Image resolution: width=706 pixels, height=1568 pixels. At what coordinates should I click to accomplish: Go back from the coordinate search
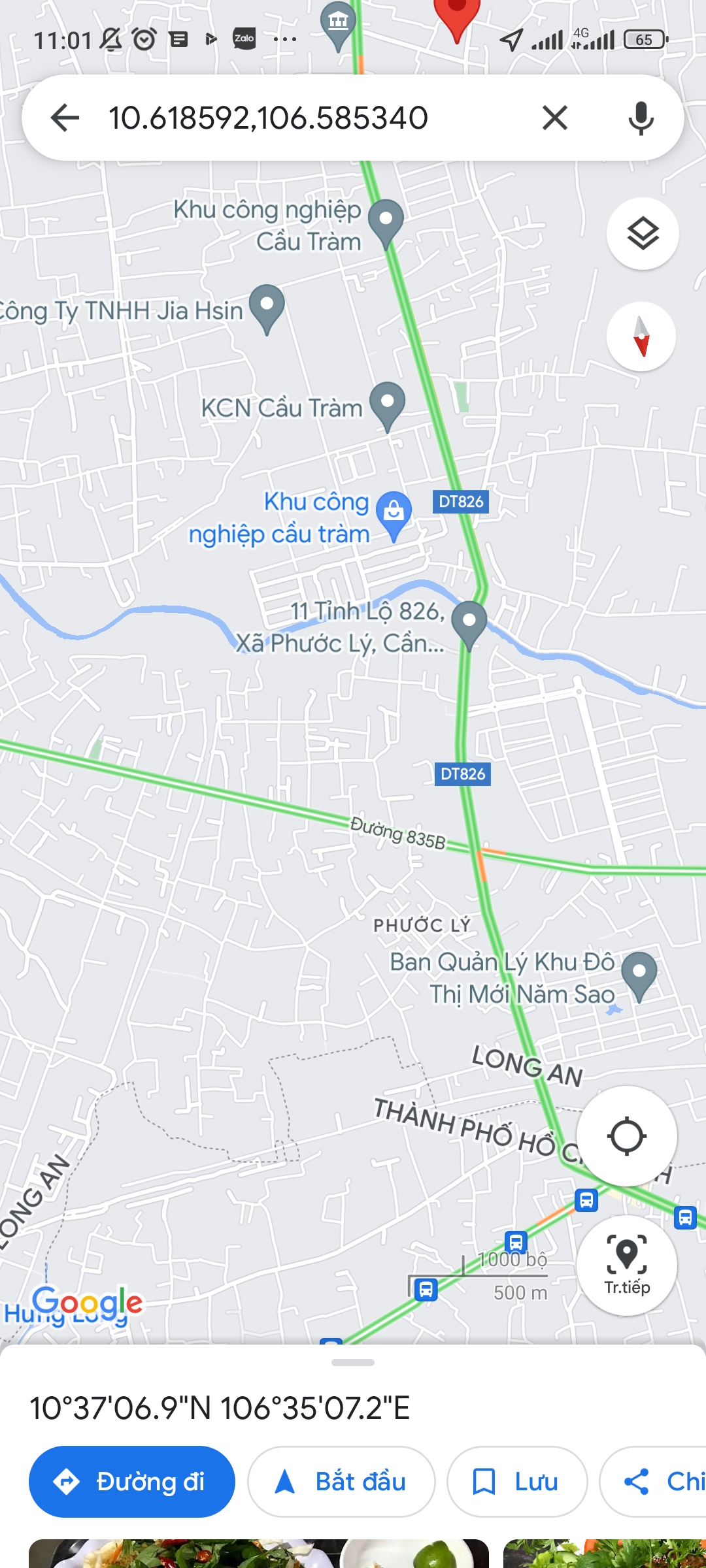[x=65, y=118]
